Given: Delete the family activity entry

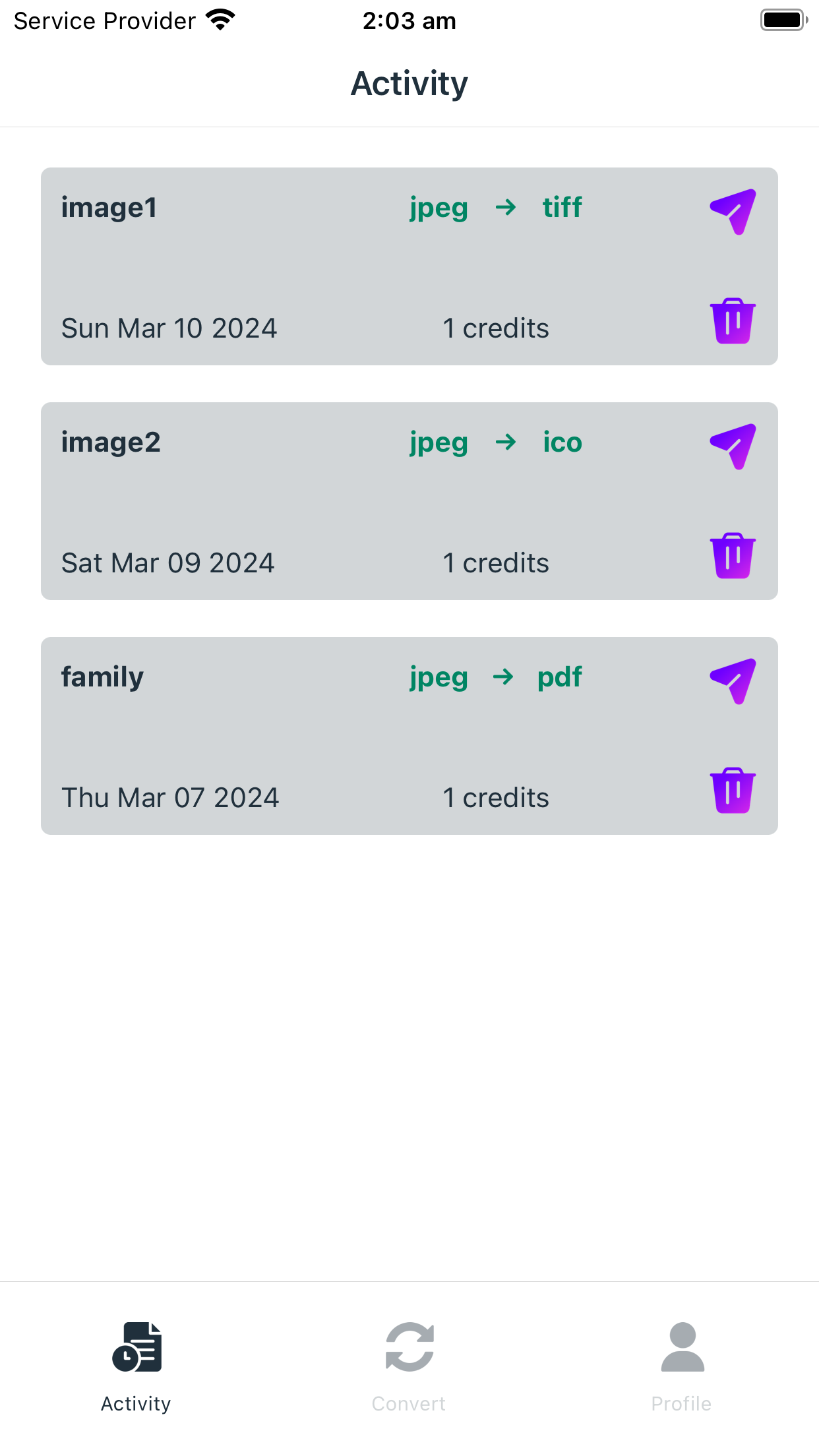Looking at the screenshot, I should click(x=733, y=791).
